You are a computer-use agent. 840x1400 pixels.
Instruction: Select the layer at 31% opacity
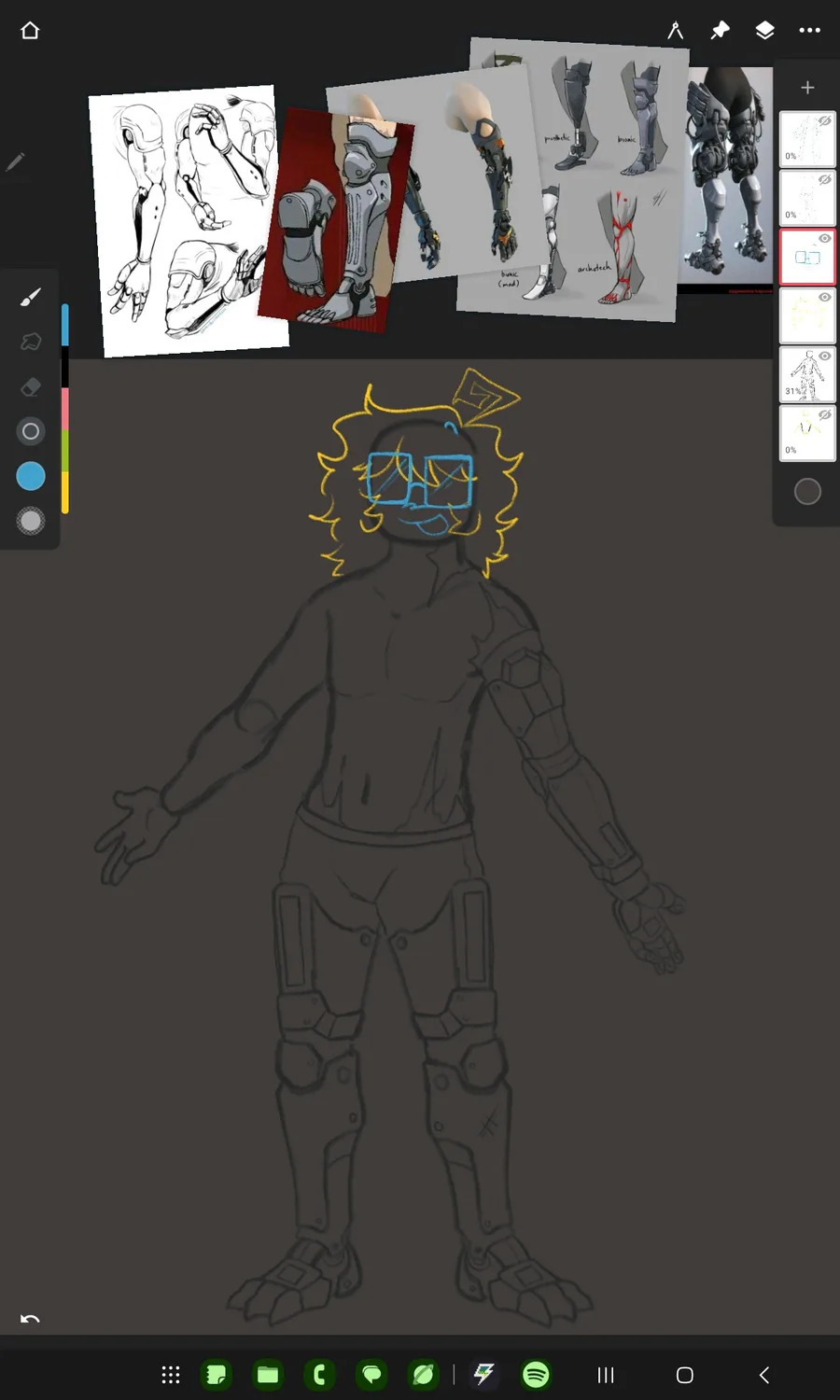[x=807, y=374]
